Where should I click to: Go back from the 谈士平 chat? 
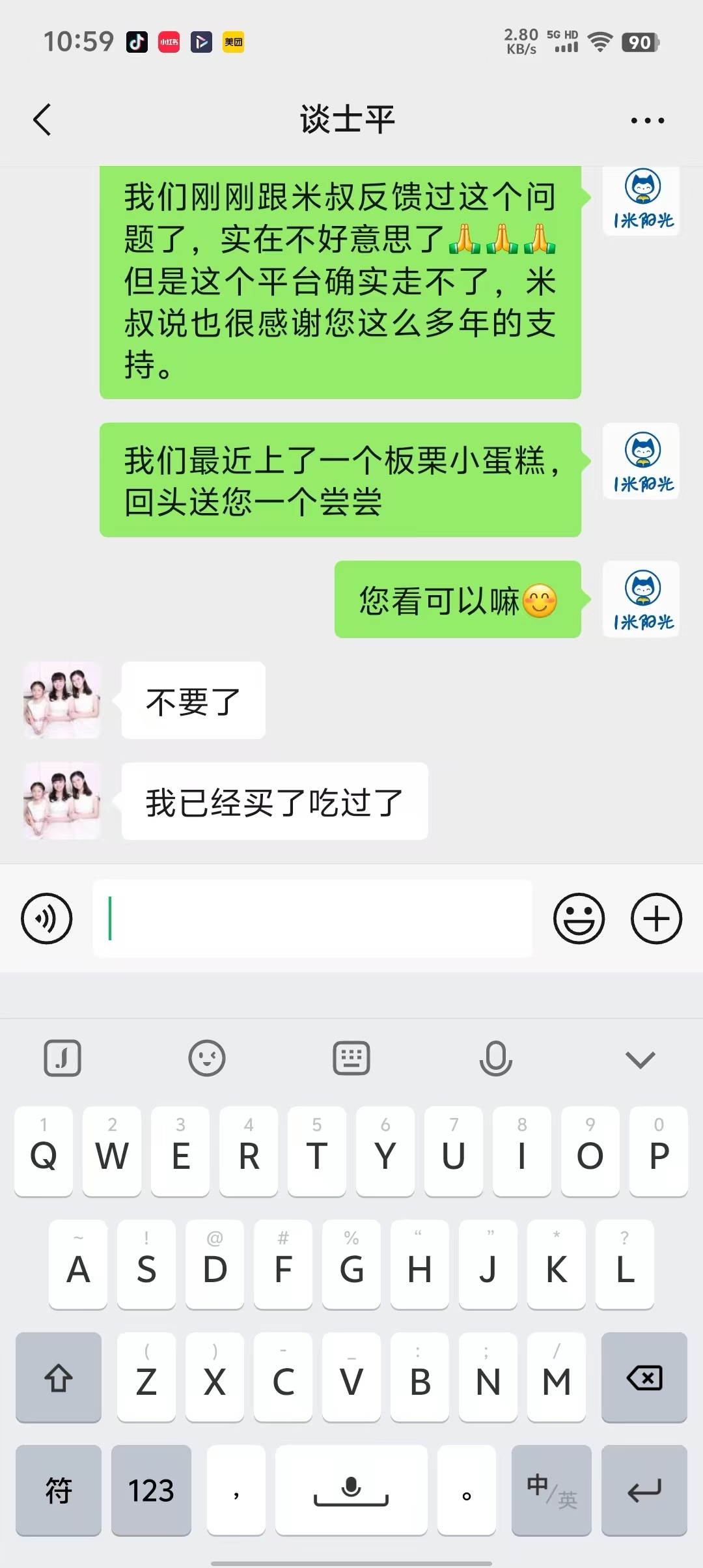tap(42, 120)
